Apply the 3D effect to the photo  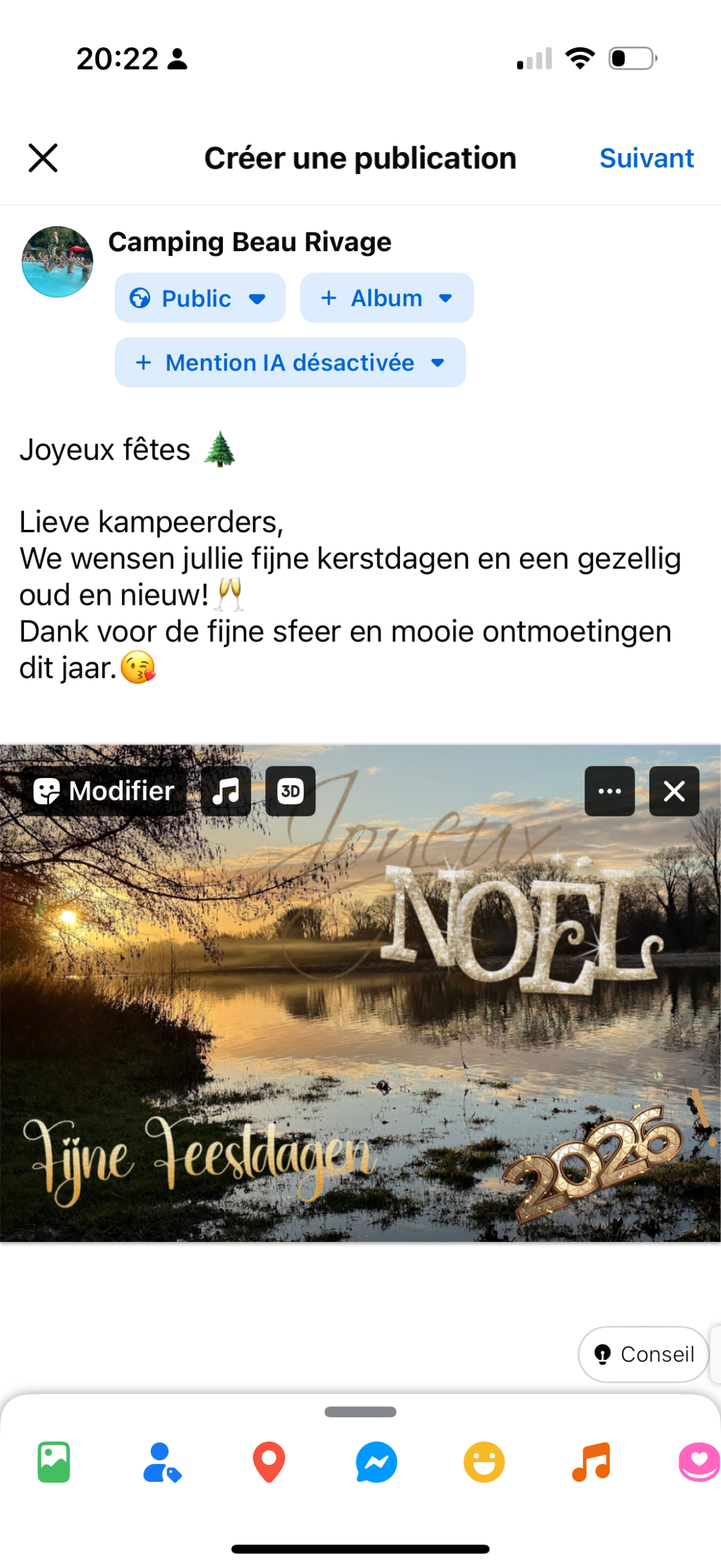pos(290,791)
